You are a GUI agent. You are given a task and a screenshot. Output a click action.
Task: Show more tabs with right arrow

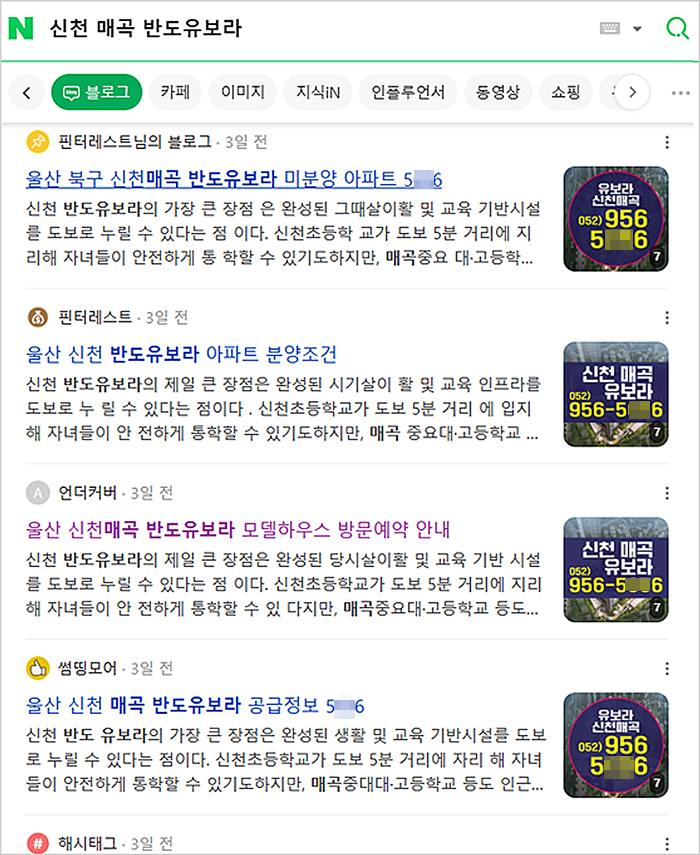tap(631, 93)
